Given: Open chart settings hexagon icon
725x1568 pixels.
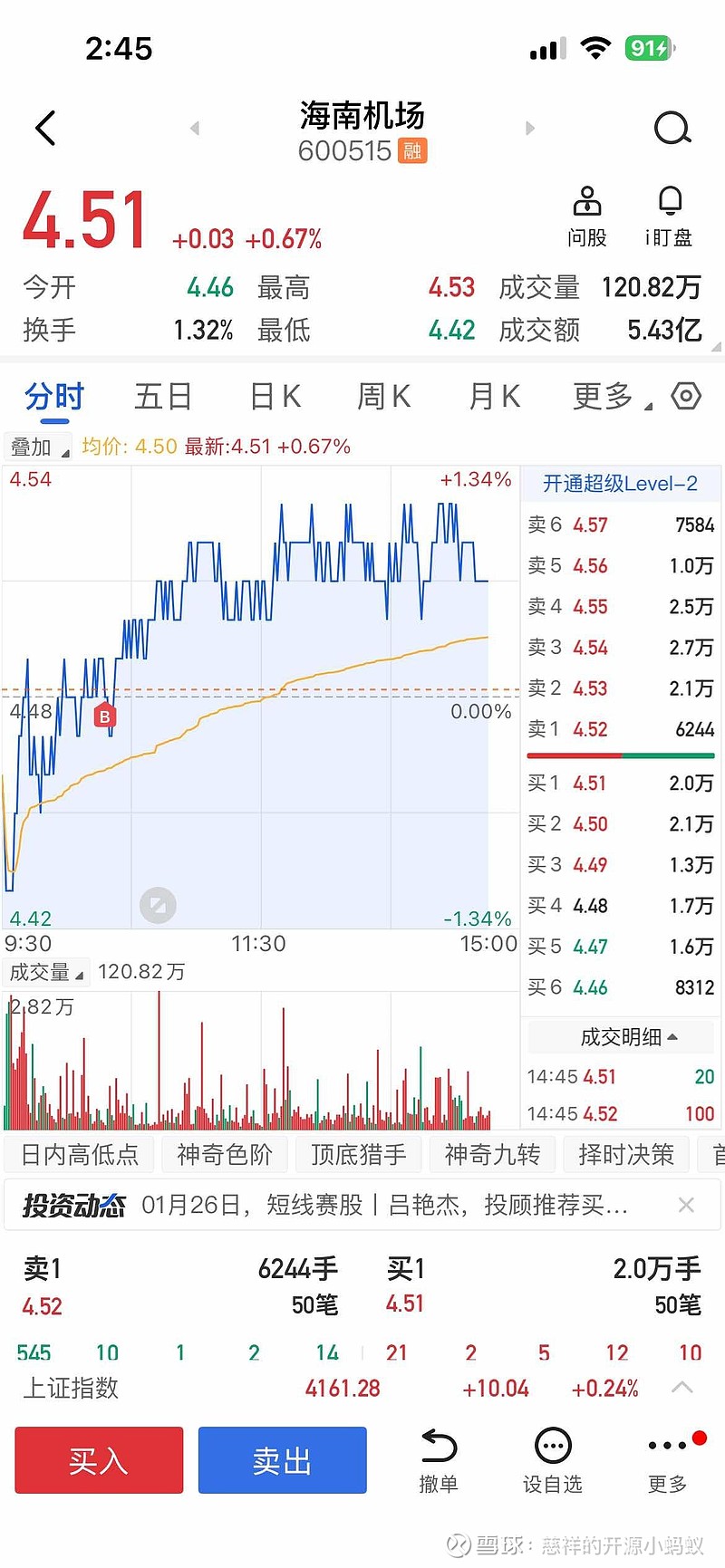Looking at the screenshot, I should click(686, 396).
